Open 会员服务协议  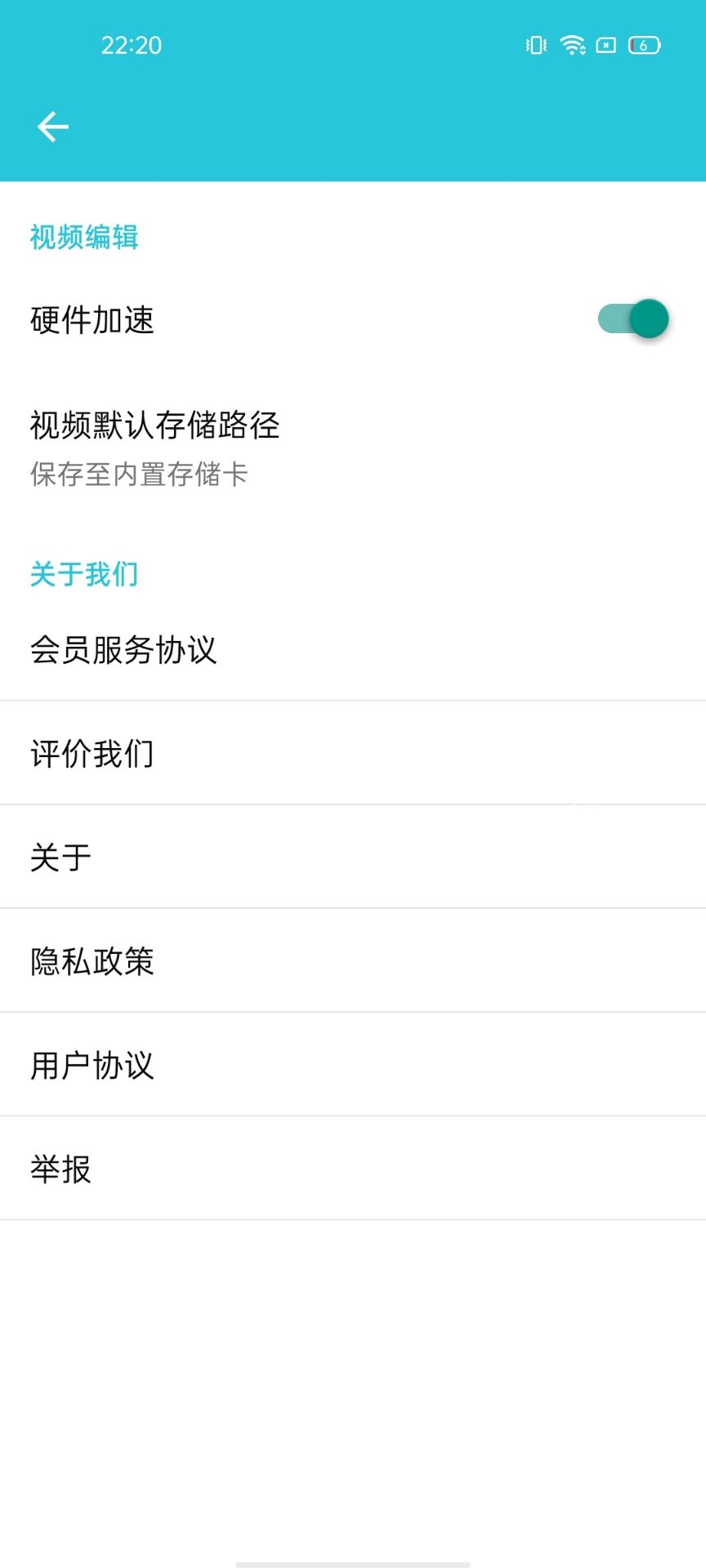(x=353, y=650)
